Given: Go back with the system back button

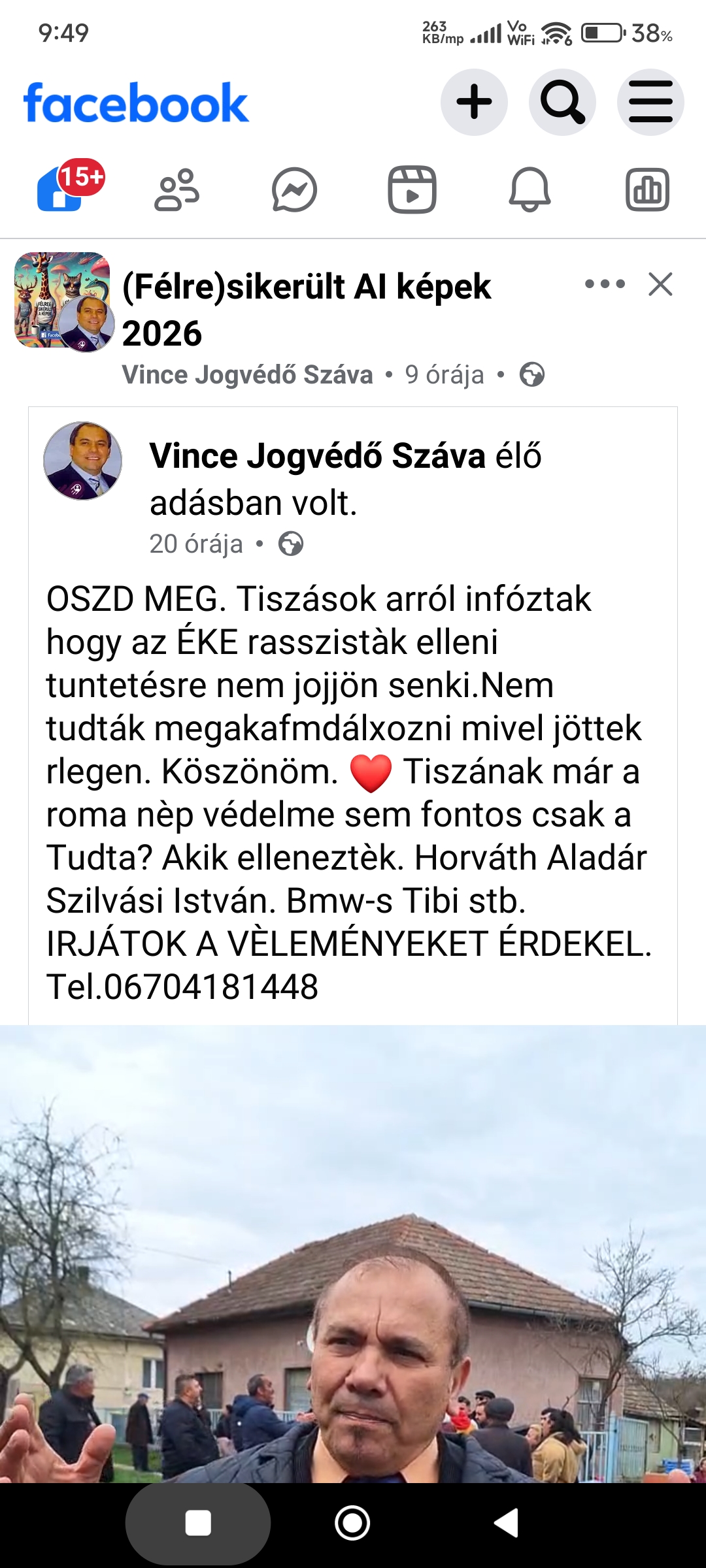Looking at the screenshot, I should (x=507, y=1523).
